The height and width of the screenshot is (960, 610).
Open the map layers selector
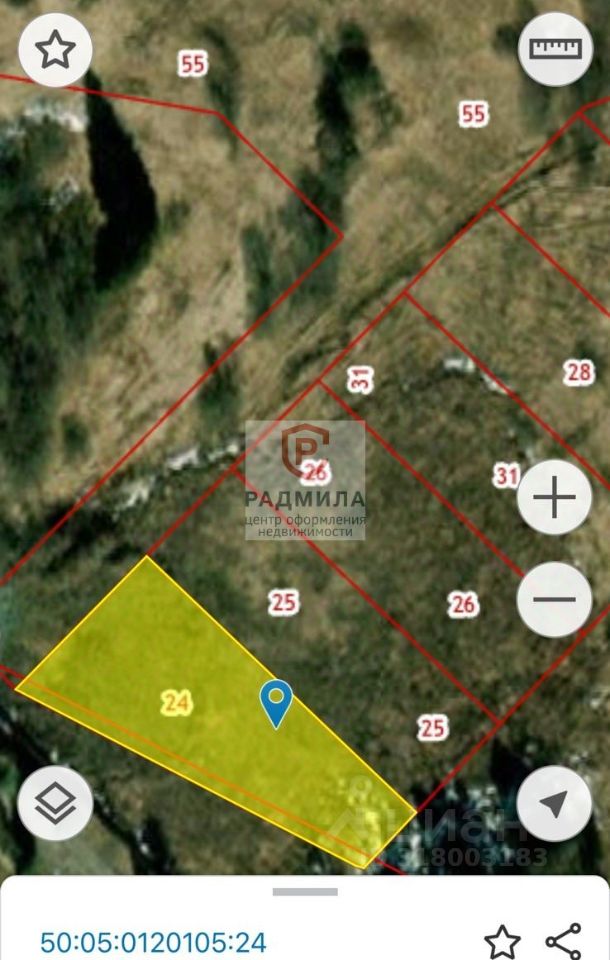[55, 802]
